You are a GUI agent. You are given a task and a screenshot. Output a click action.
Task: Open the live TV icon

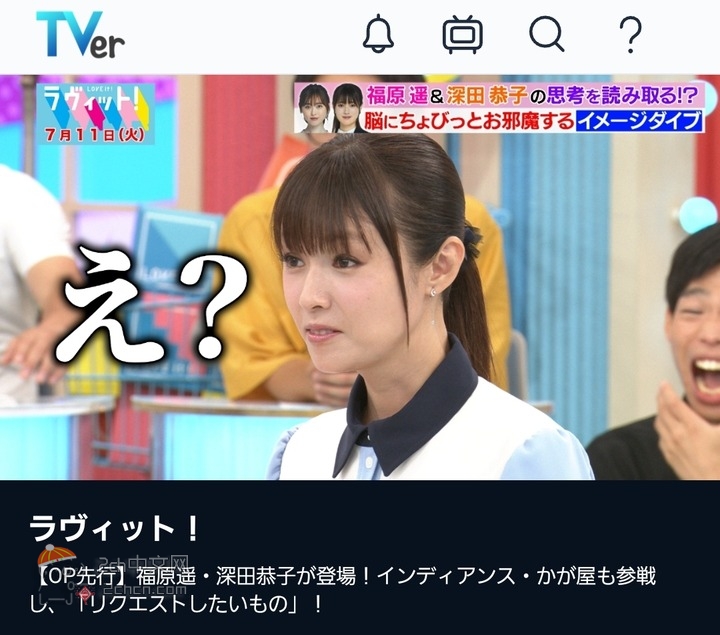(462, 35)
